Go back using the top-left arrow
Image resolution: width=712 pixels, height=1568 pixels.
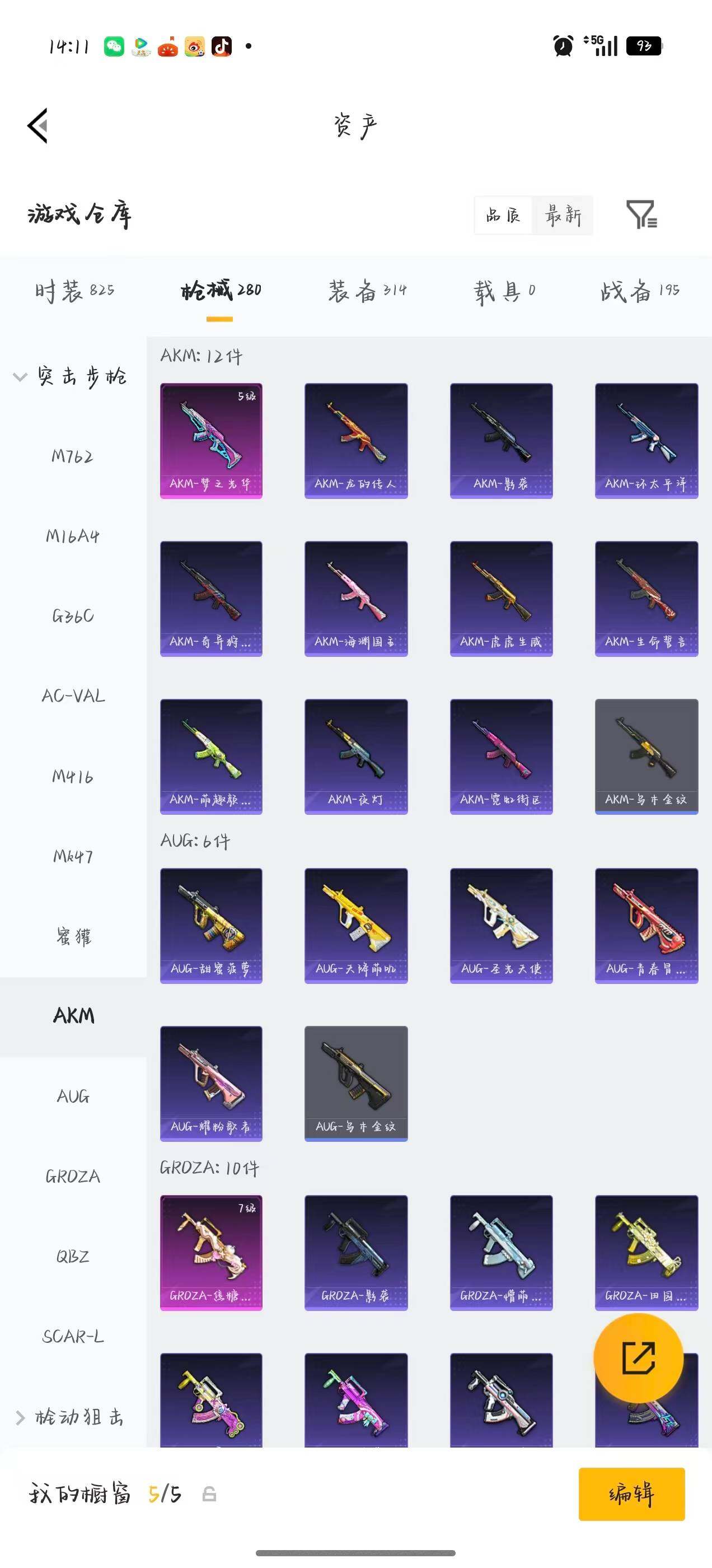[38, 126]
